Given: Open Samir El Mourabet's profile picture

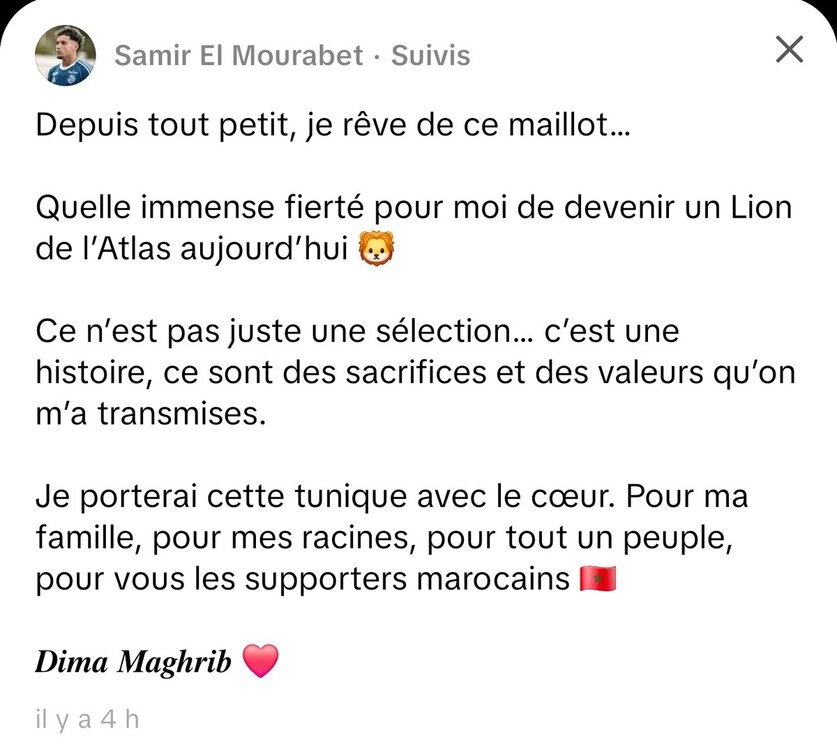Looking at the screenshot, I should pyautogui.click(x=66, y=55).
